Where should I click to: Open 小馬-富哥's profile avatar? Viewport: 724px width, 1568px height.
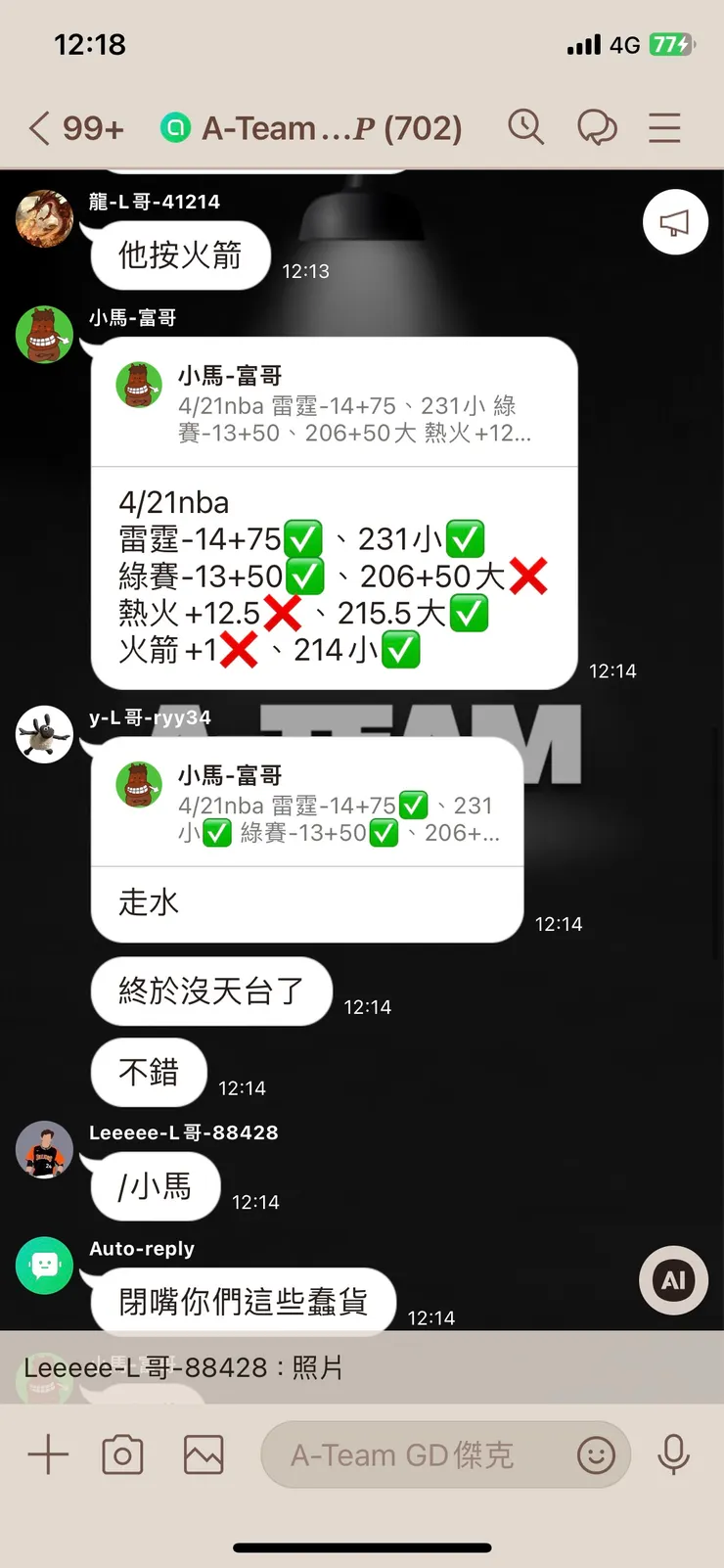click(44, 334)
